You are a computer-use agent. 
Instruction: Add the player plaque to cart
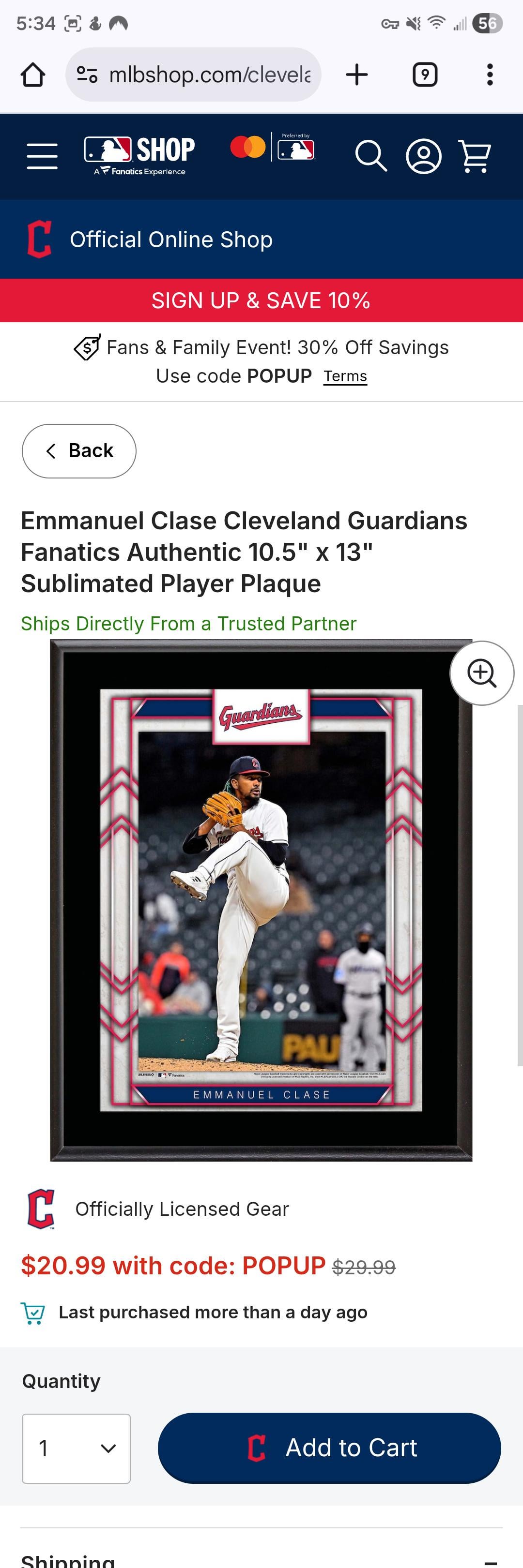coord(329,1448)
